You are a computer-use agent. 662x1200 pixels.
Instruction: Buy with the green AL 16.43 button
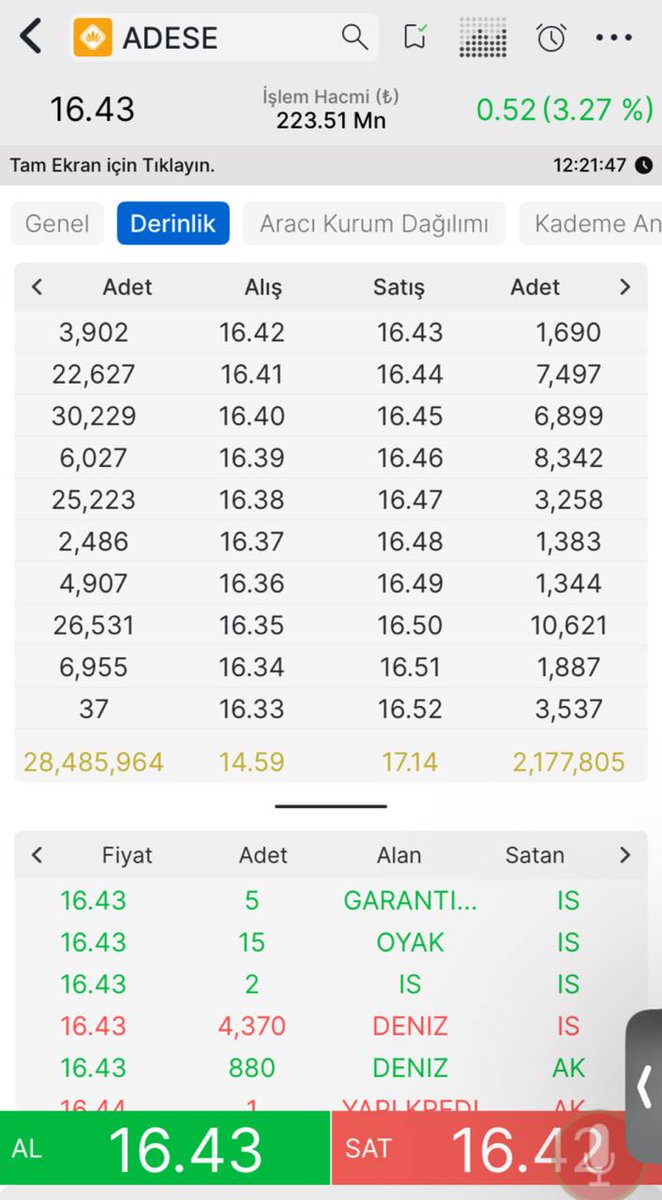point(165,1148)
